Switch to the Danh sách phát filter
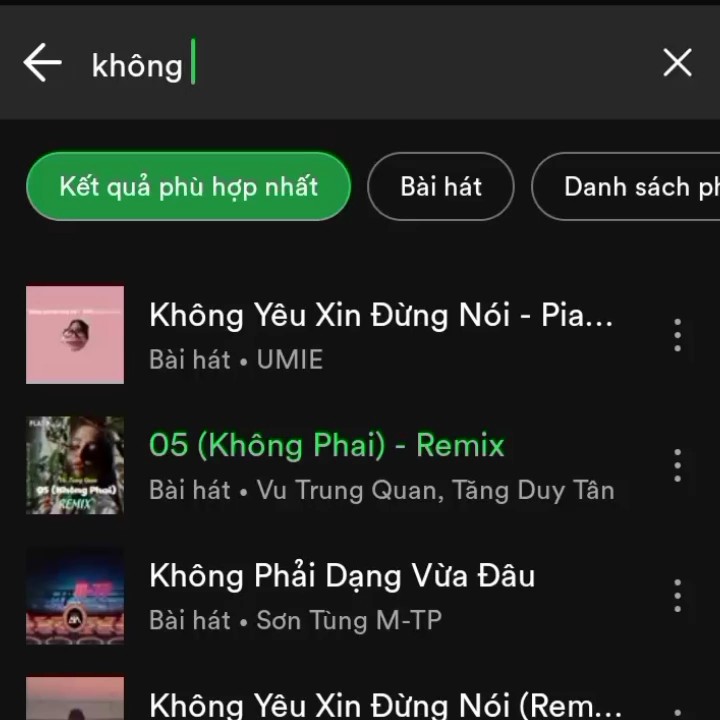 (x=626, y=186)
